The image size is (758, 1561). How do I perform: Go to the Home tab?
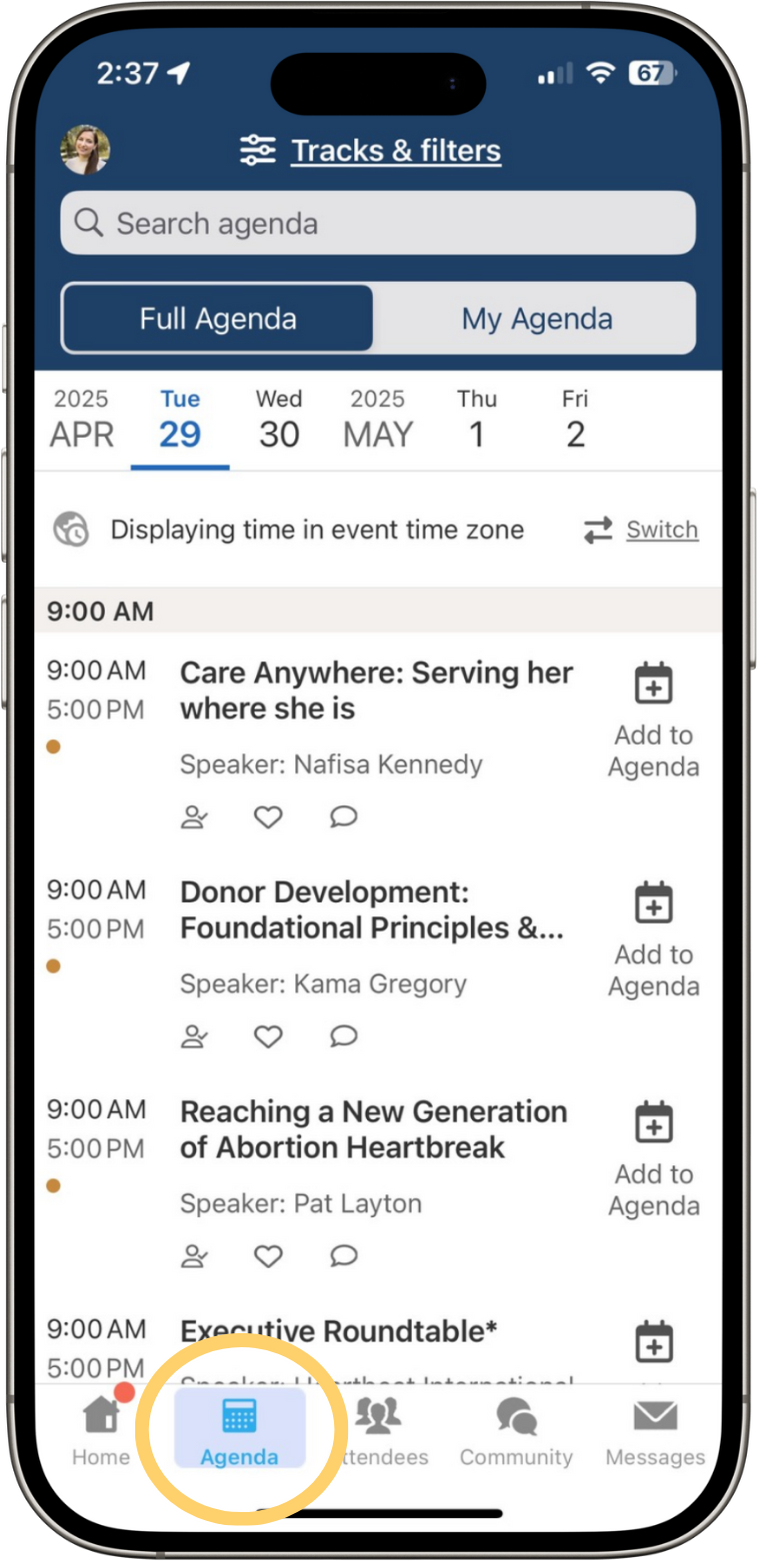101,1430
